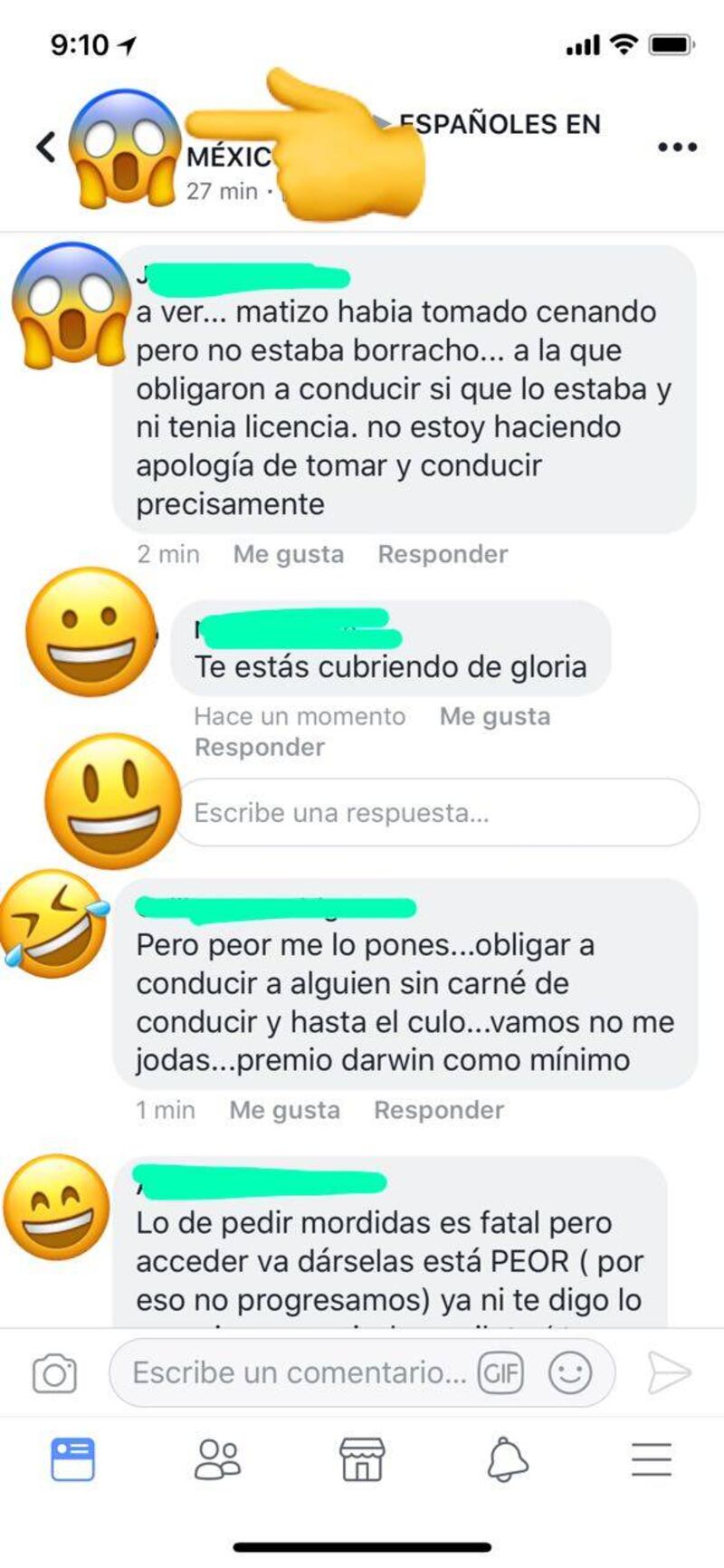
Task: Send the comment with the arrow
Action: tap(669, 1373)
